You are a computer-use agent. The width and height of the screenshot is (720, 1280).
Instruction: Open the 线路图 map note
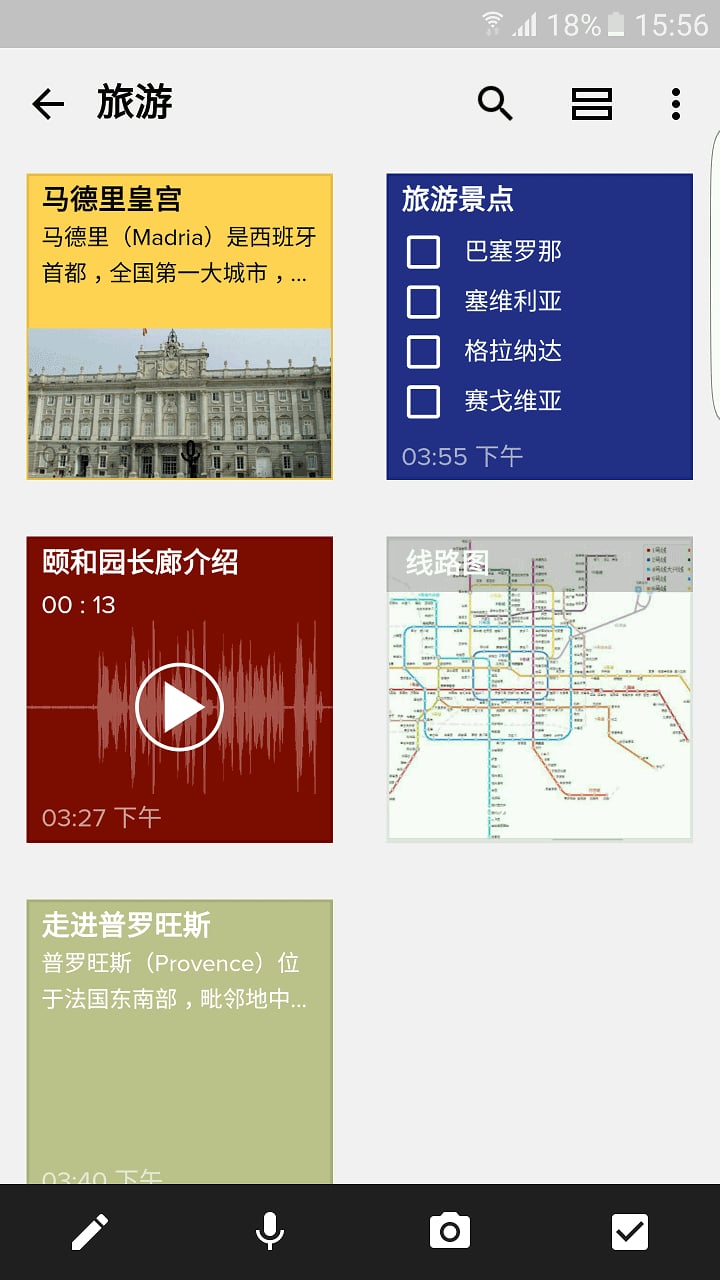tap(540, 689)
